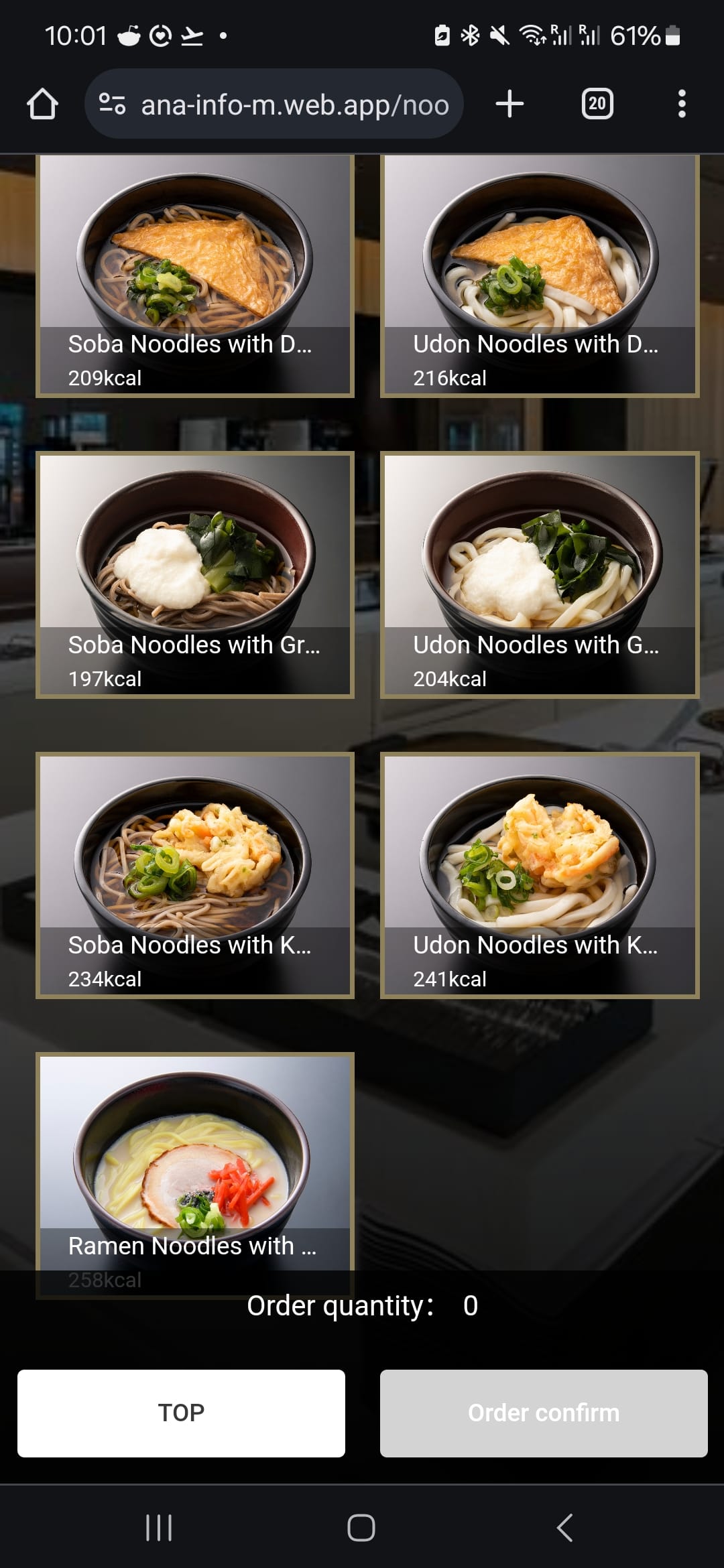
Task: Open the tab switcher showing 20
Action: pyautogui.click(x=597, y=104)
